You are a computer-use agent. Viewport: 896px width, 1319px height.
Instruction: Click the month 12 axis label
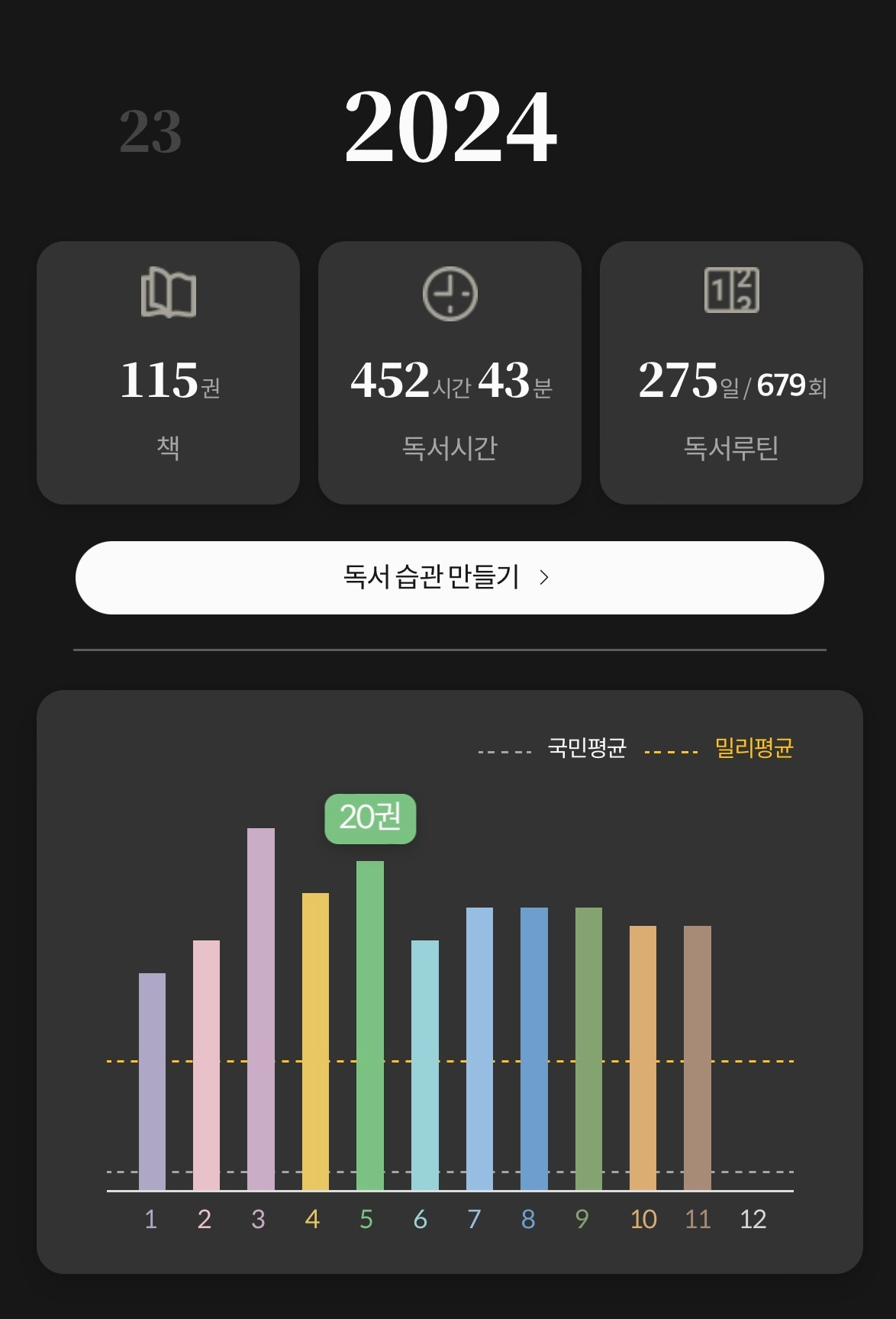[752, 1220]
